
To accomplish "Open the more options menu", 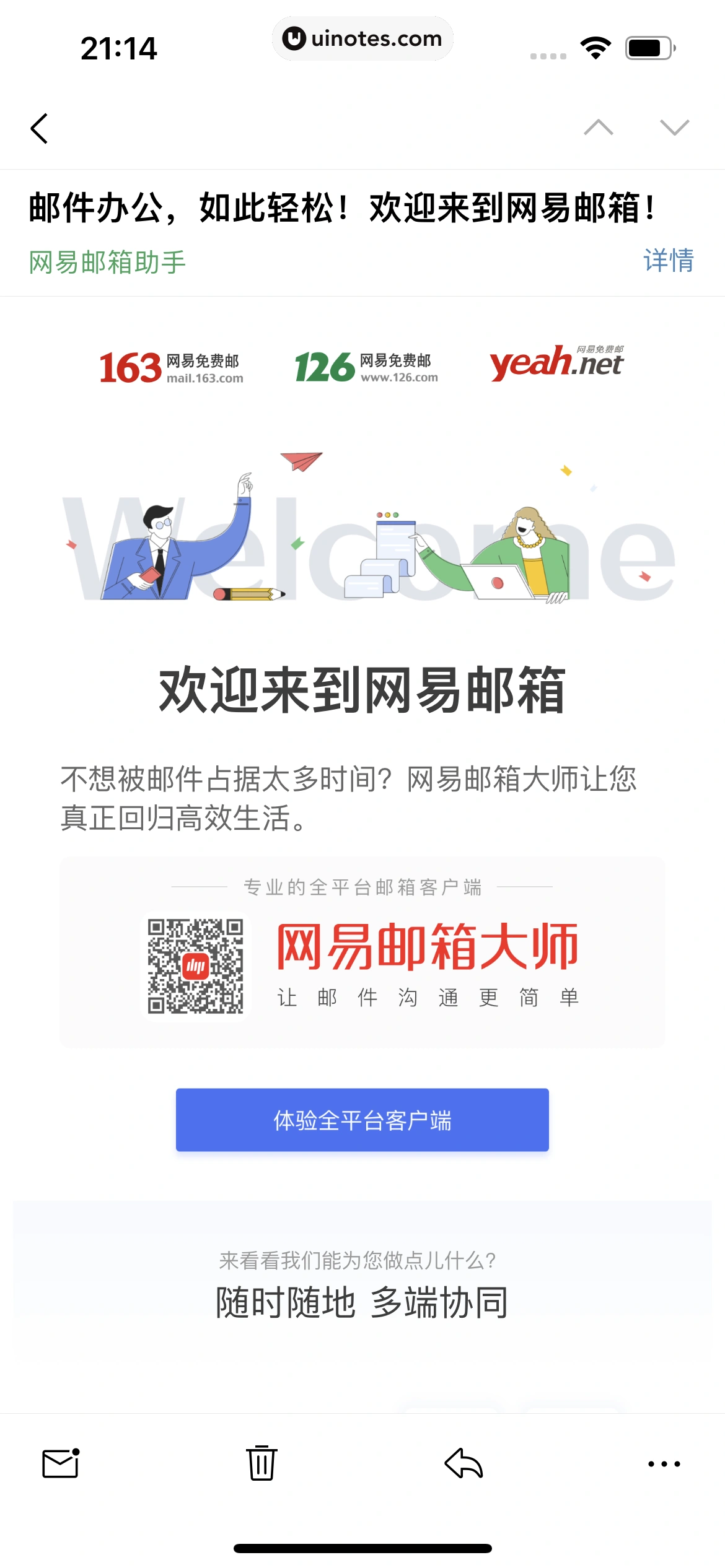I will (664, 1464).
